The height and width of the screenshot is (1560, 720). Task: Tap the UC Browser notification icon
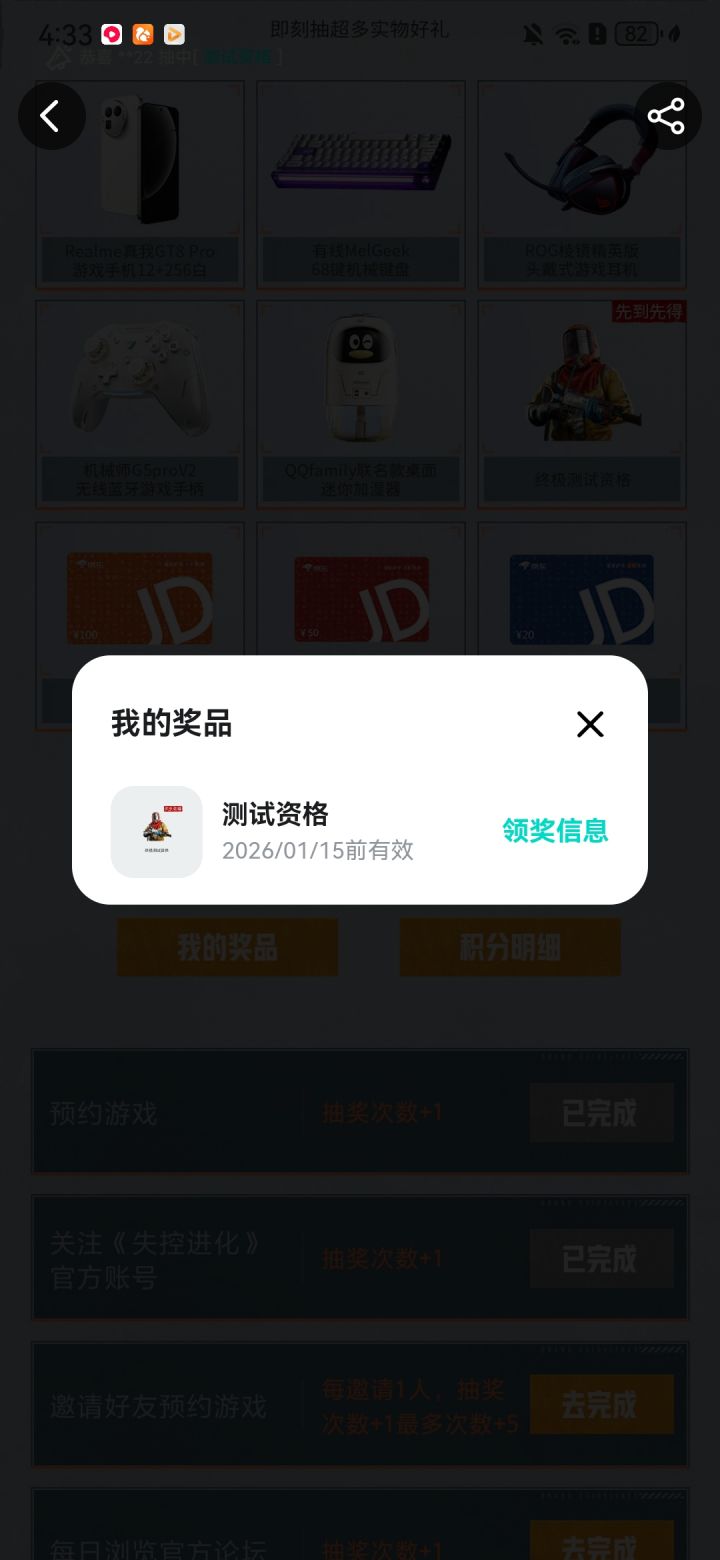[143, 33]
